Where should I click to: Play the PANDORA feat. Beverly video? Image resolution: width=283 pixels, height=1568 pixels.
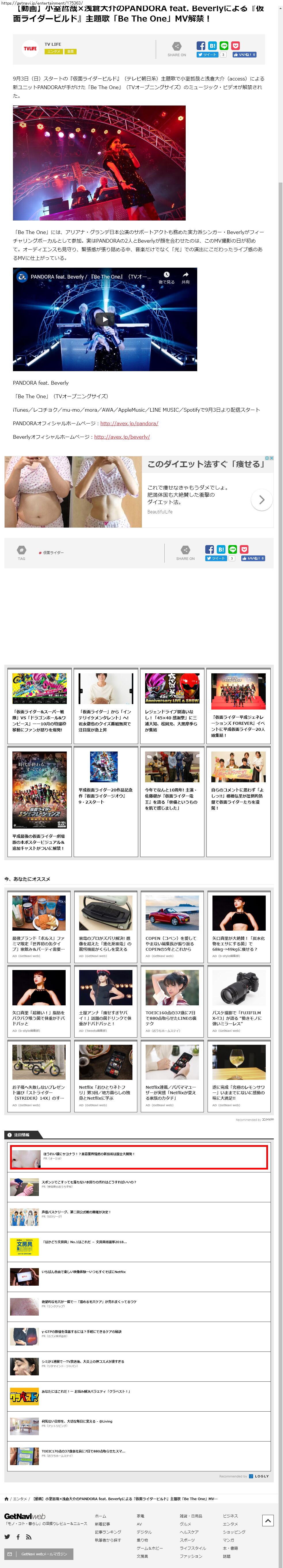(105, 319)
